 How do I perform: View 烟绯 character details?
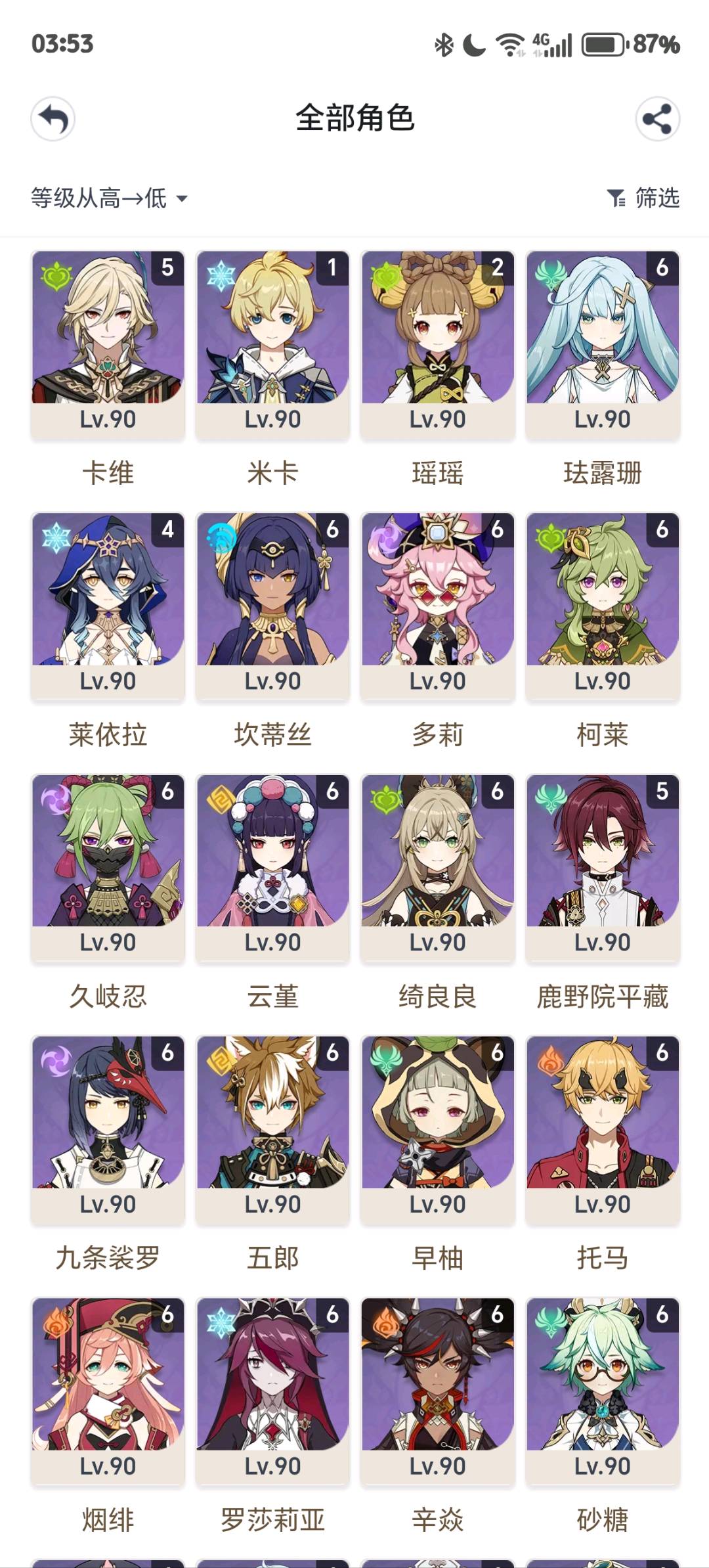108,1391
